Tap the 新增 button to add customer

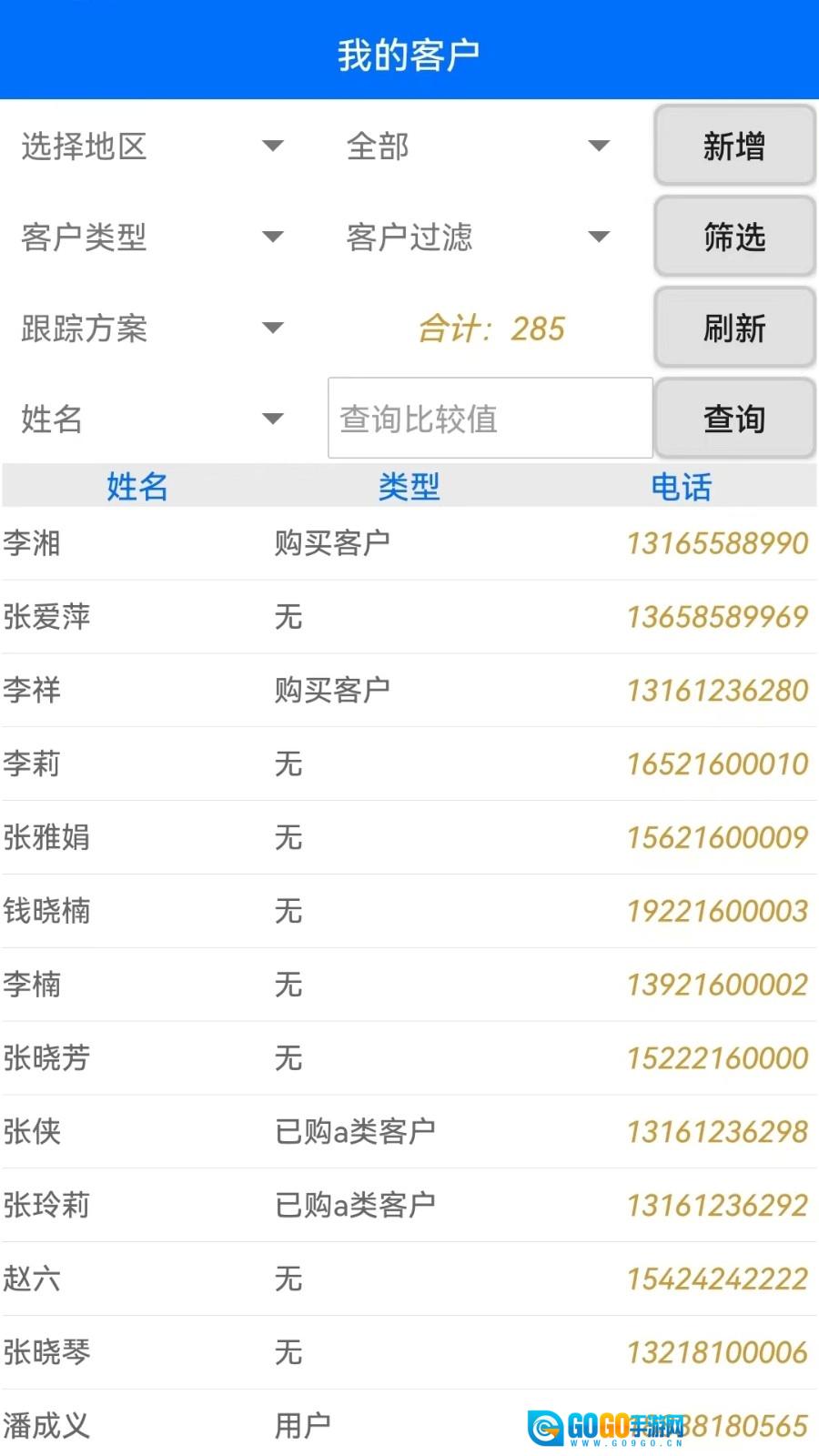734,146
